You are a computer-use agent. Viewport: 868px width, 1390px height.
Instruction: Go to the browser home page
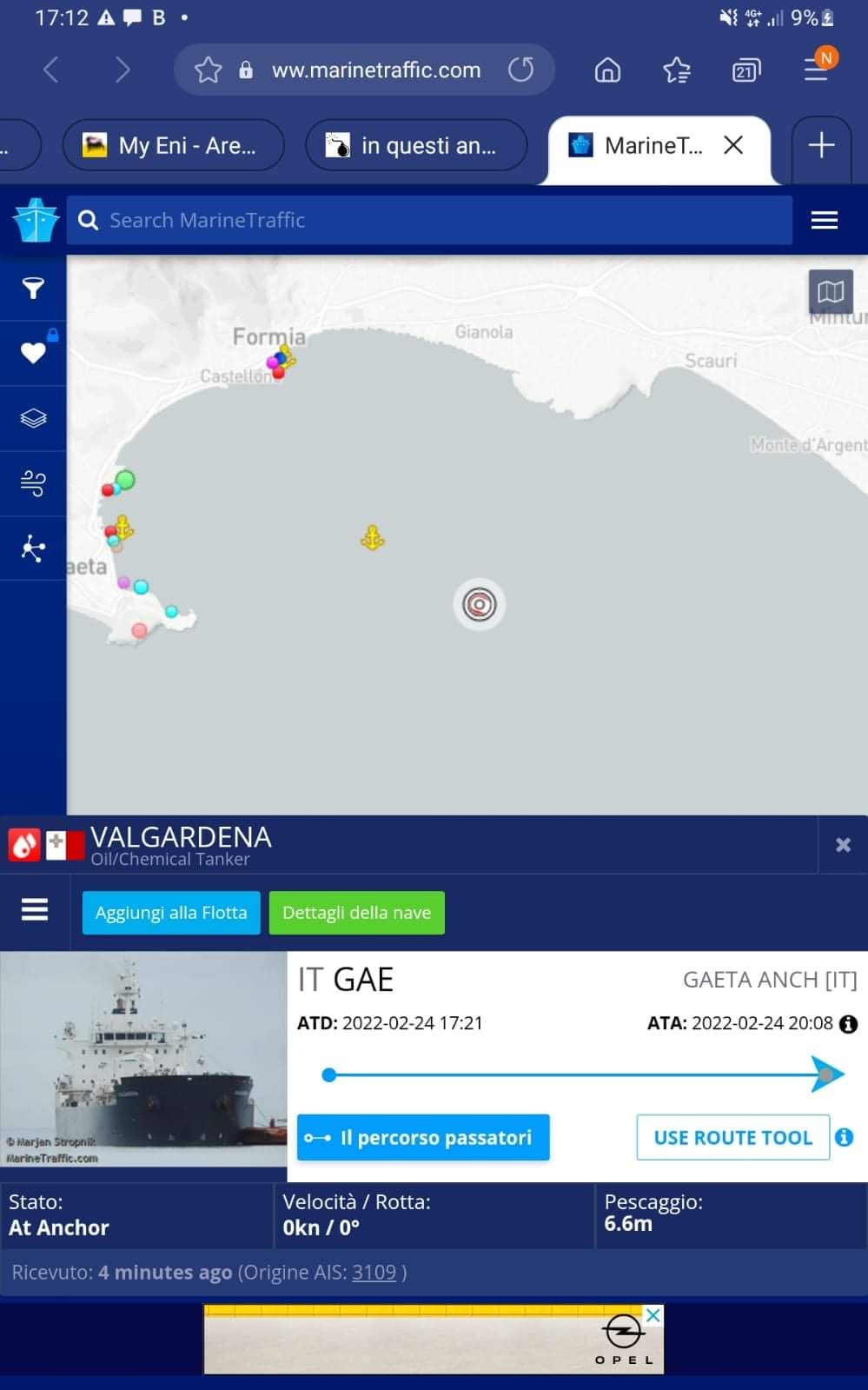(607, 70)
